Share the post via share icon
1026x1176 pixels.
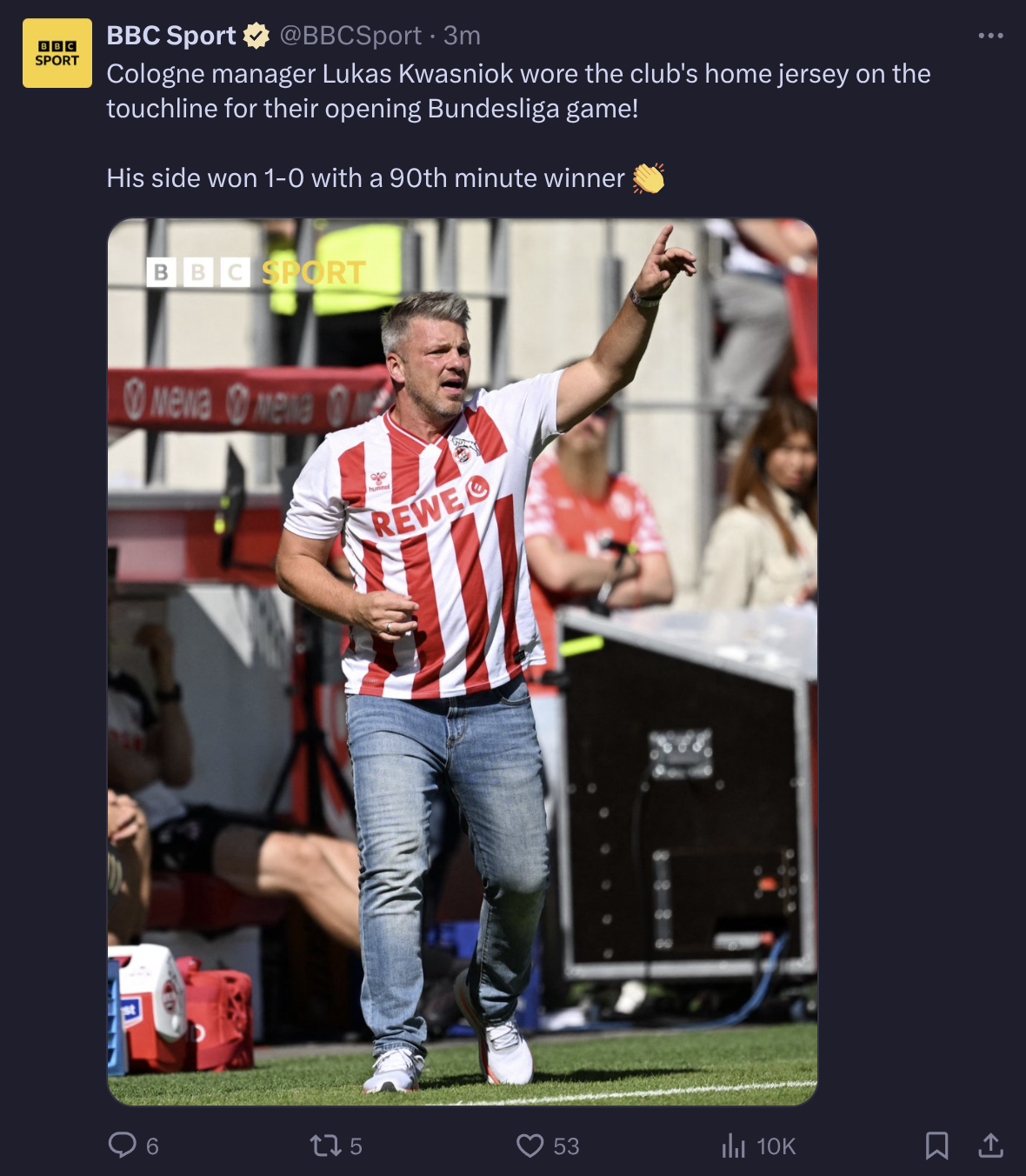(x=990, y=1145)
